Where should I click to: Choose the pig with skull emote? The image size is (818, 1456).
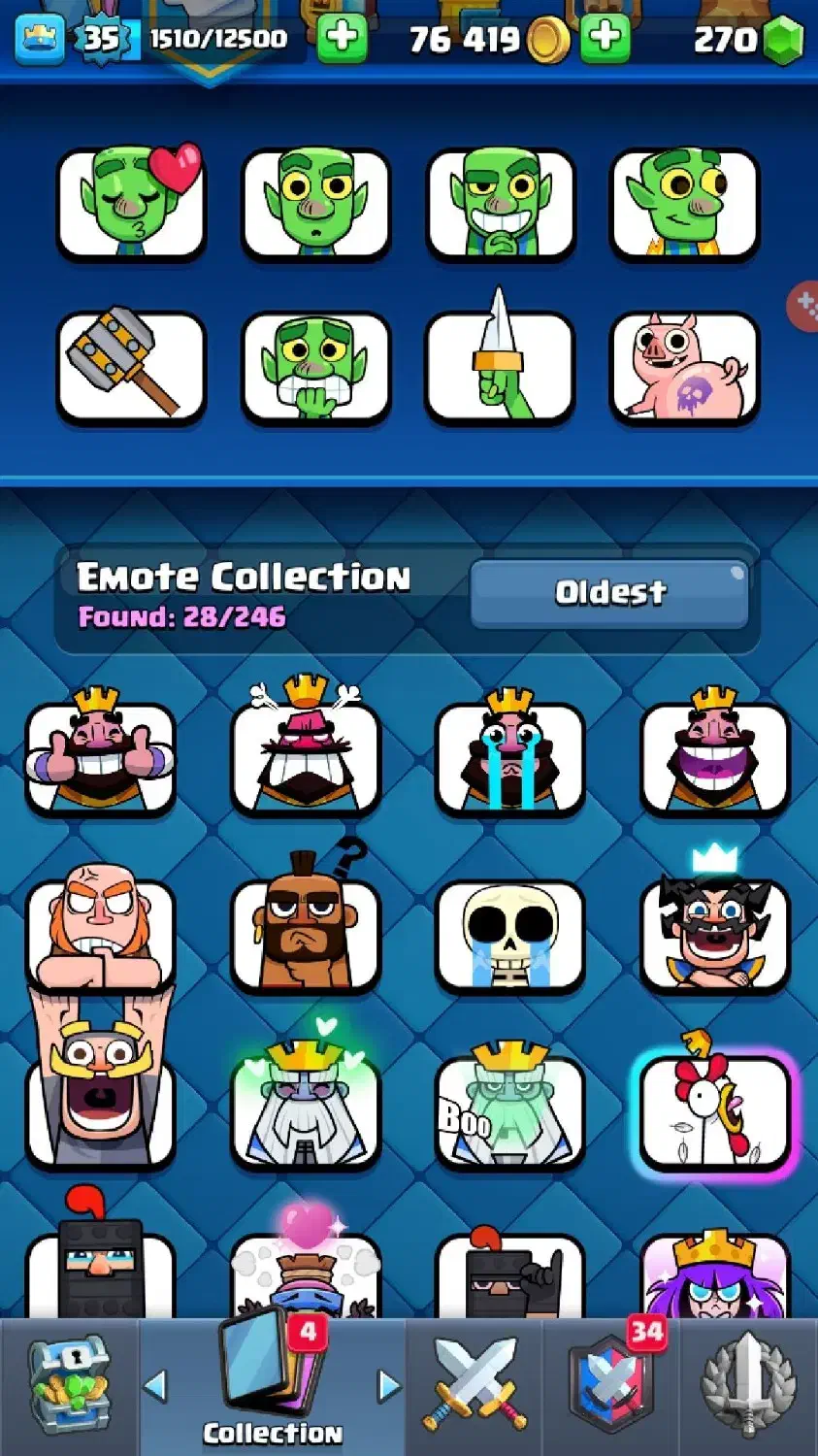tap(685, 367)
